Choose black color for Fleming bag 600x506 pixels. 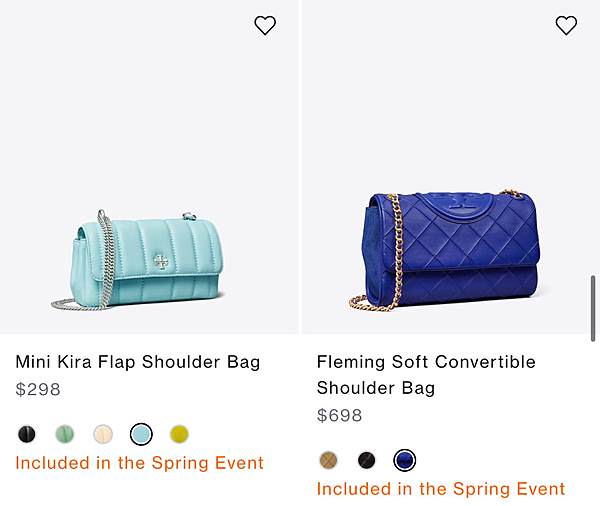click(366, 460)
